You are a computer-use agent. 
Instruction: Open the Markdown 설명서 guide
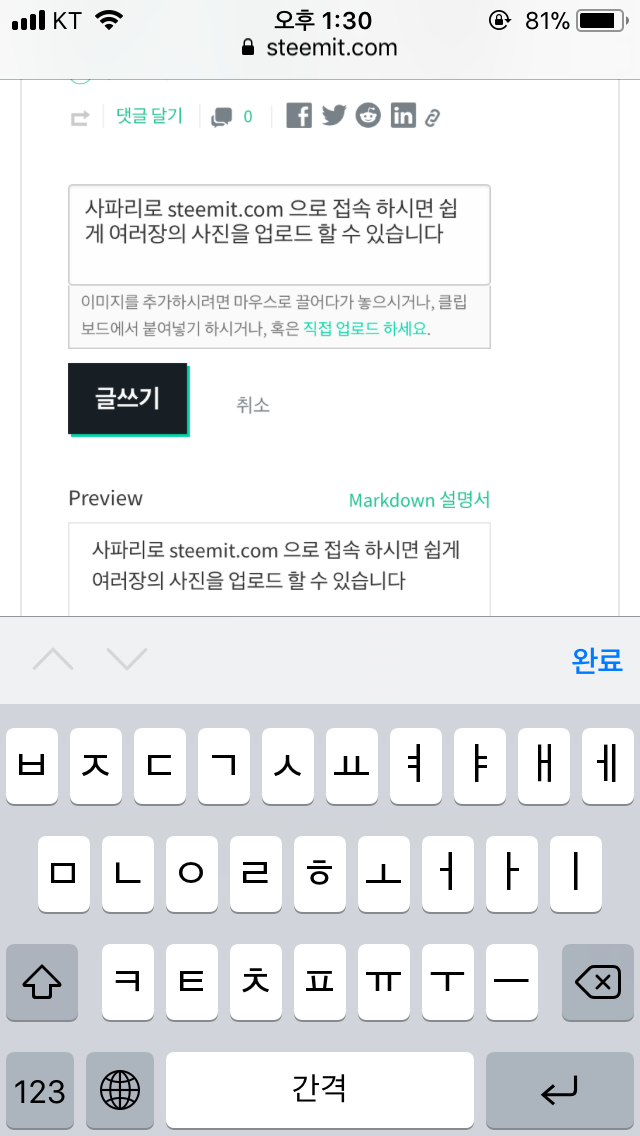tap(419, 500)
